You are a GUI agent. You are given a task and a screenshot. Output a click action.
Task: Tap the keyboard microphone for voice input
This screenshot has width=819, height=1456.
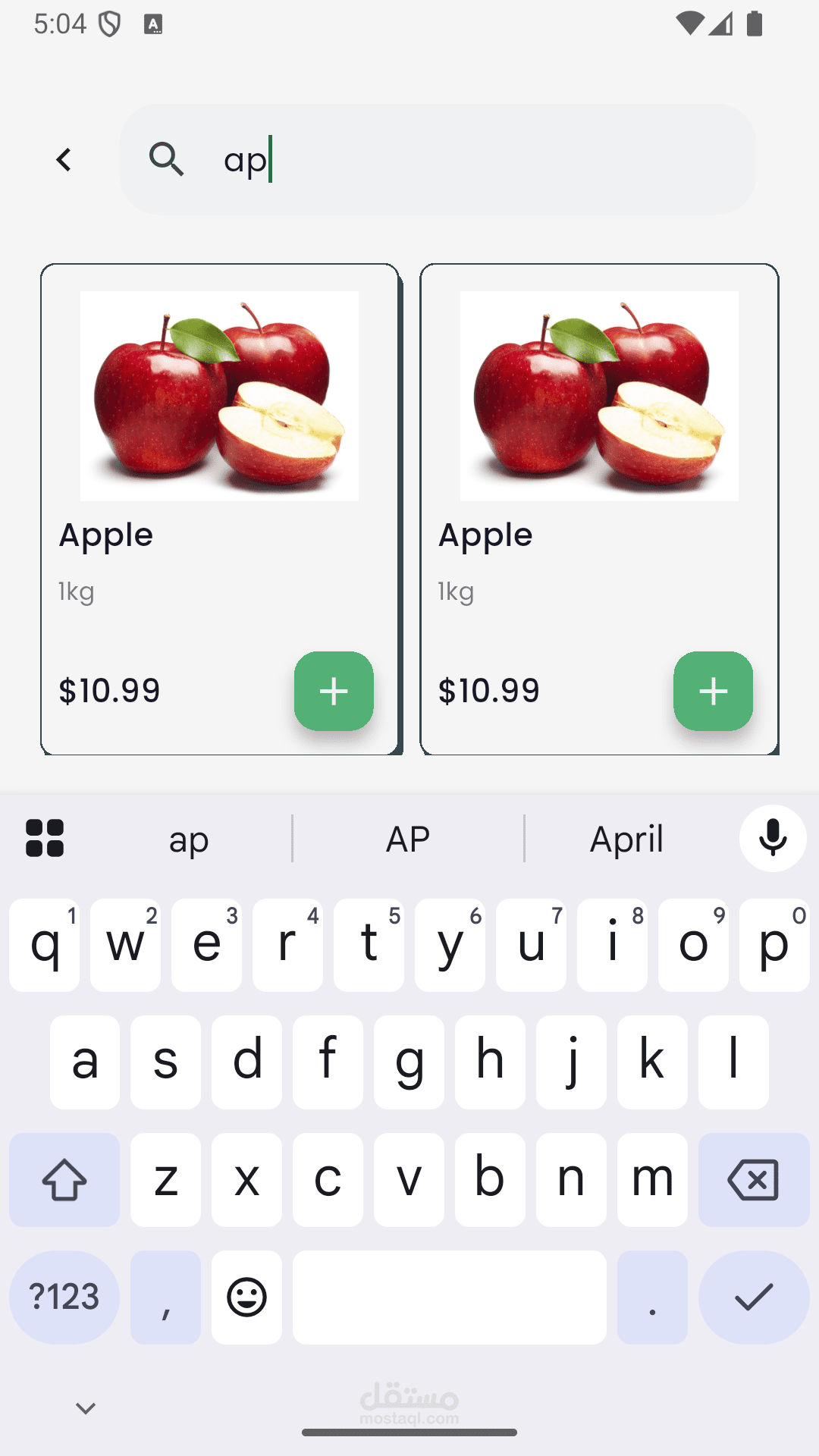pos(773,838)
